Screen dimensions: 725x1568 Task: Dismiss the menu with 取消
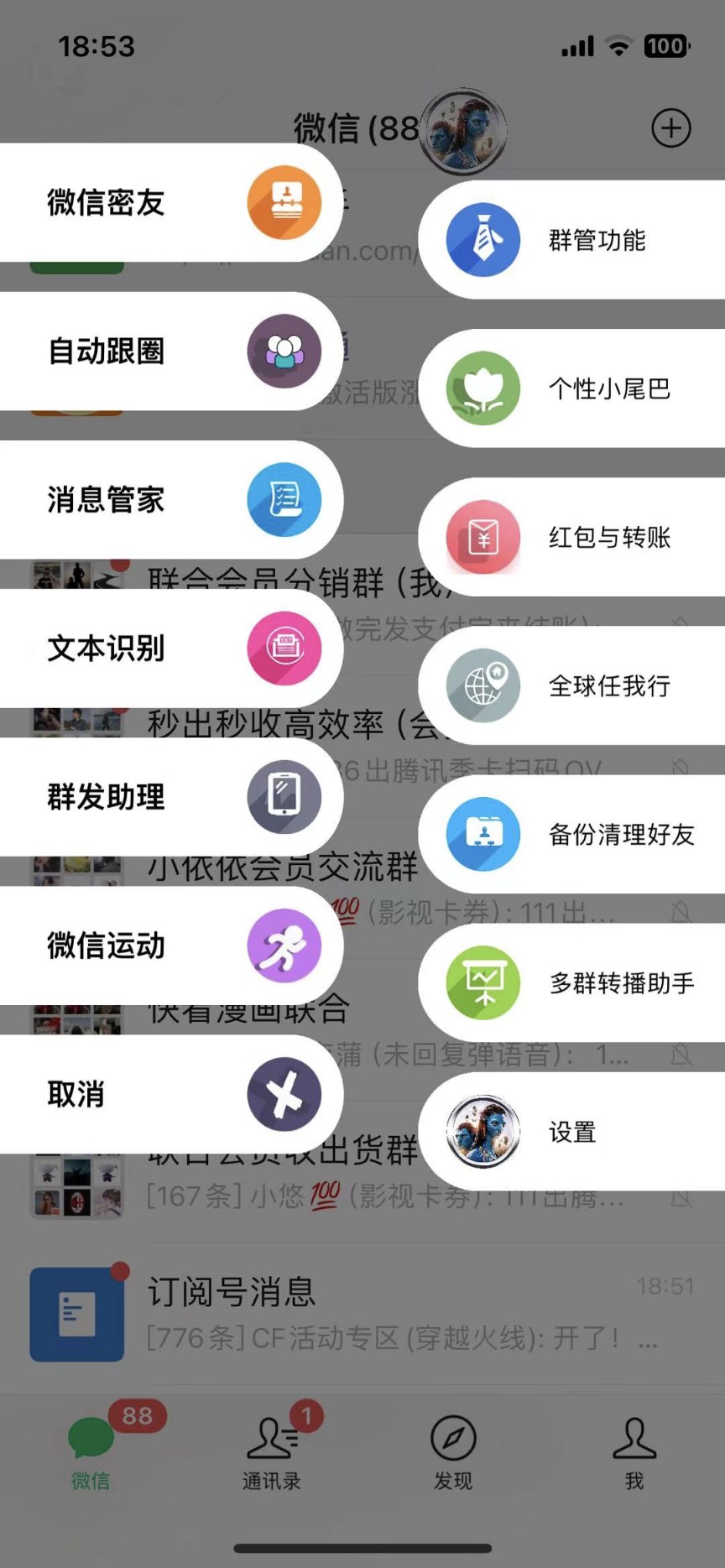click(x=170, y=1094)
